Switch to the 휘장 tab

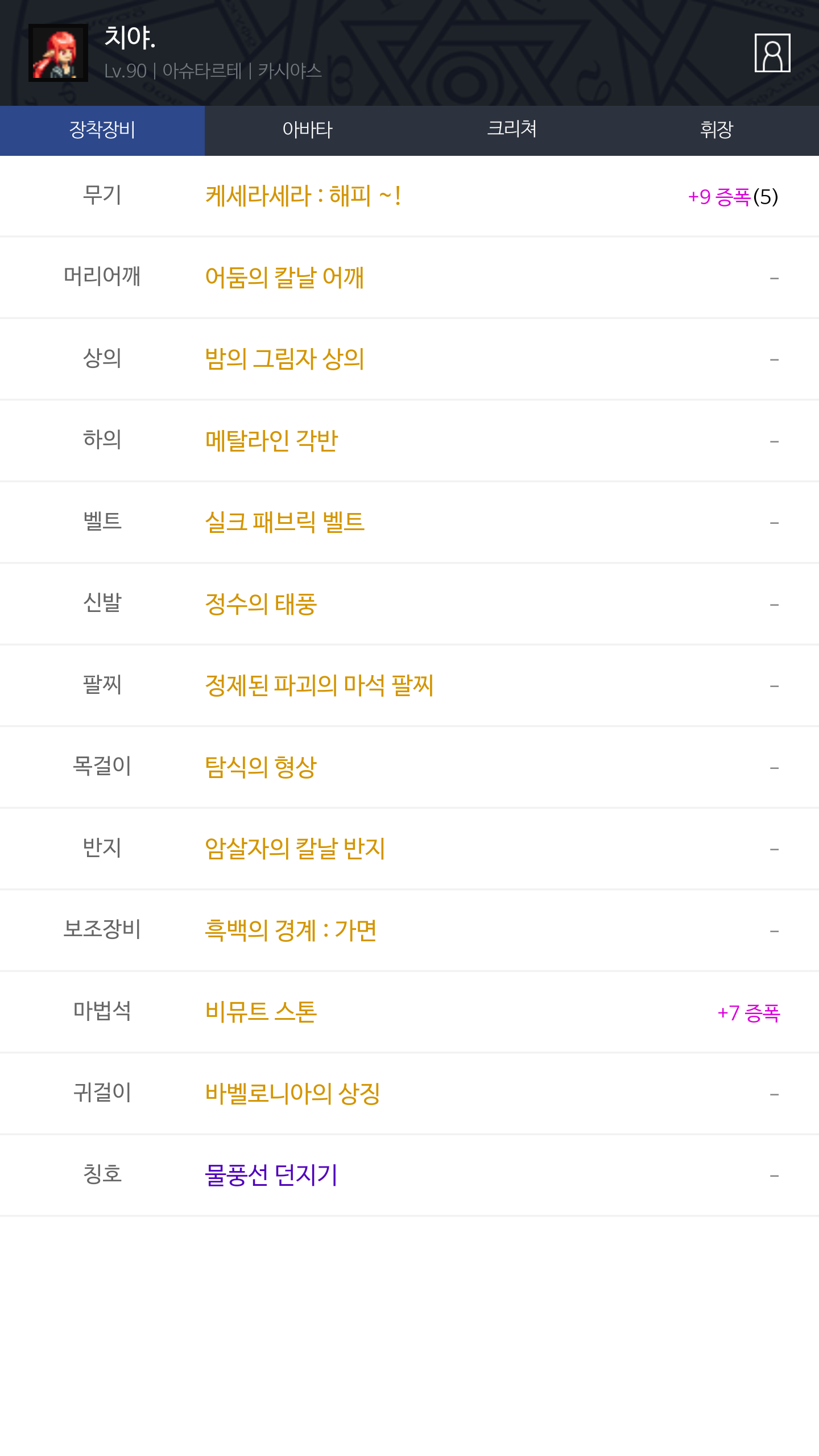click(717, 130)
